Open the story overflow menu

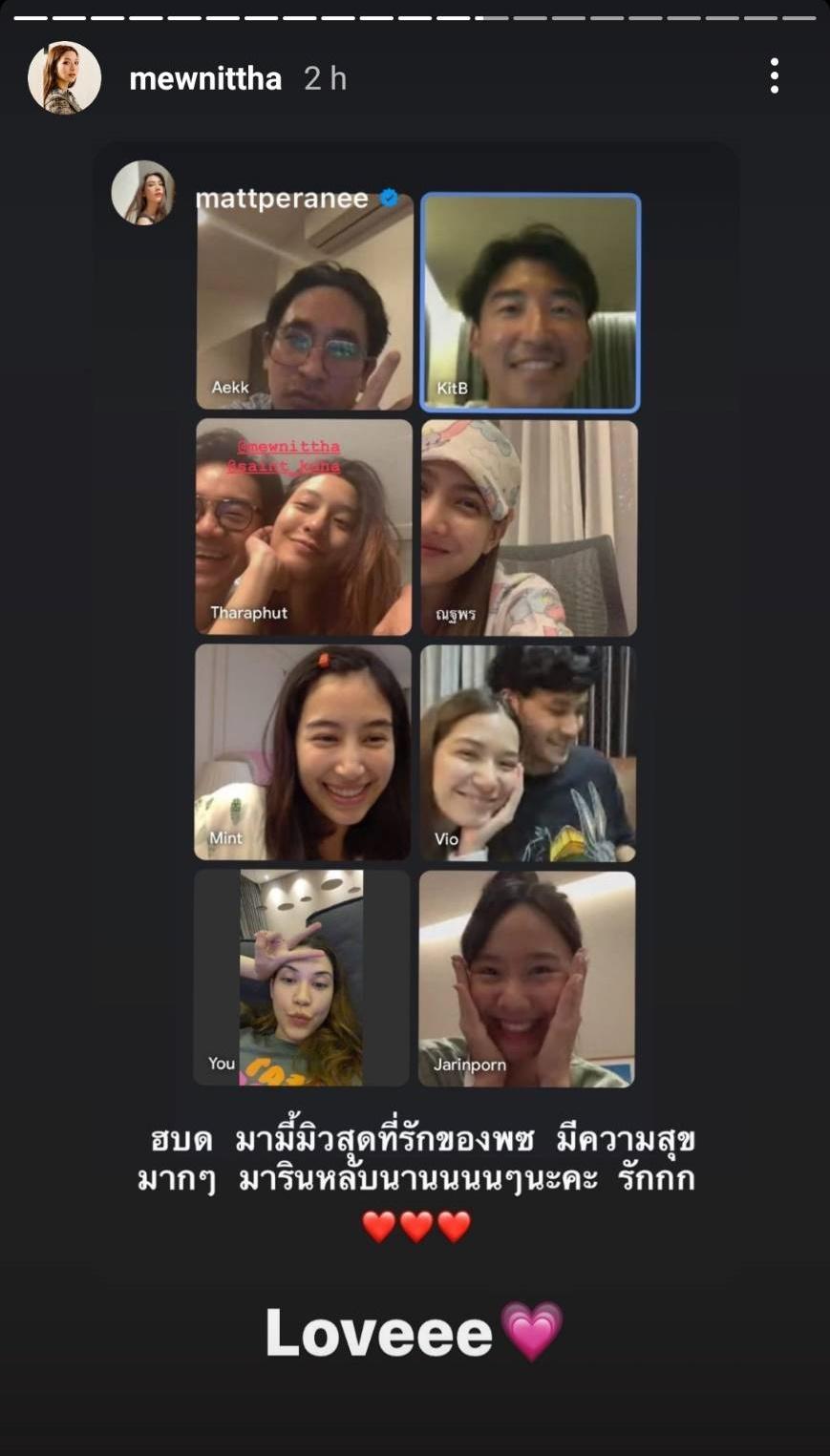pyautogui.click(x=774, y=76)
